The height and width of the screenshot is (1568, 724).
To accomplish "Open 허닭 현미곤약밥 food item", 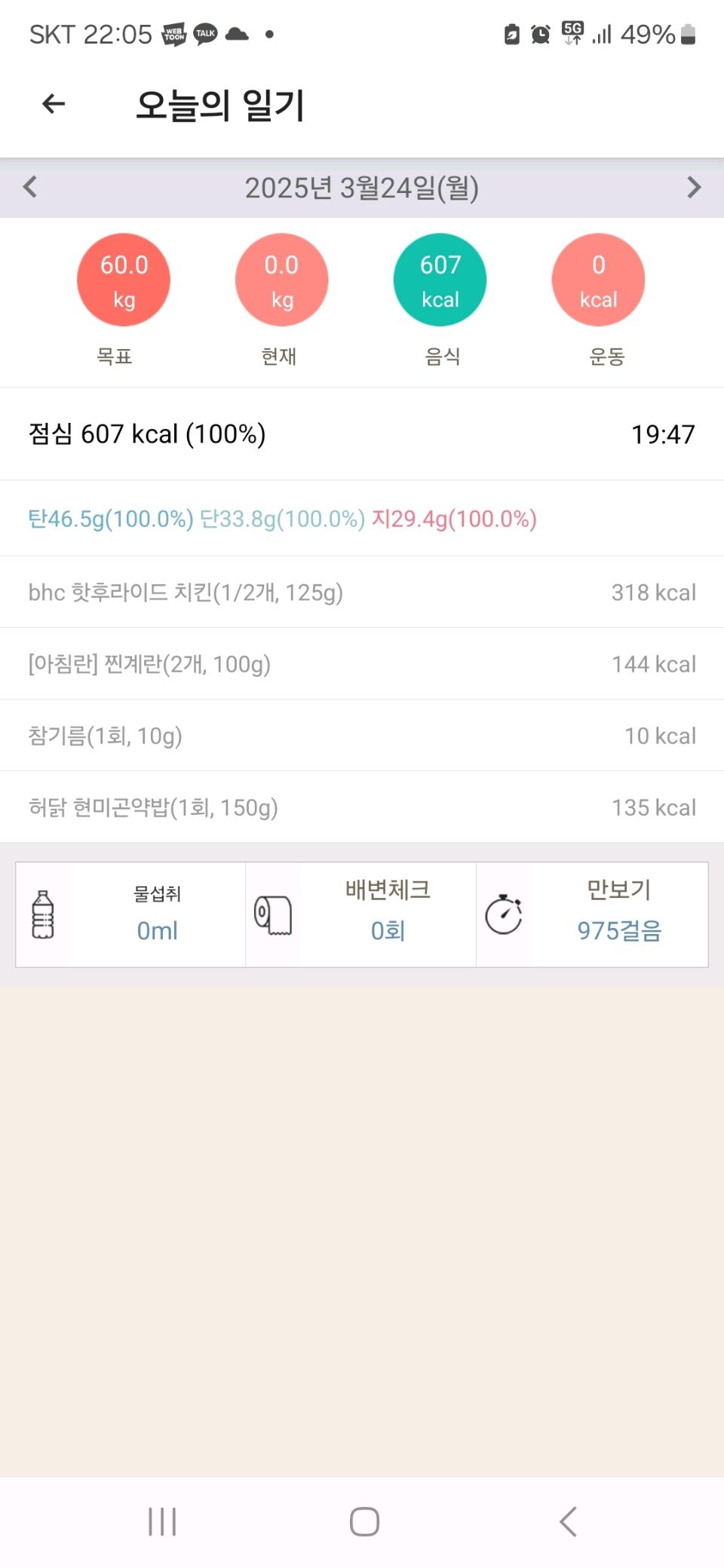I will tap(362, 807).
